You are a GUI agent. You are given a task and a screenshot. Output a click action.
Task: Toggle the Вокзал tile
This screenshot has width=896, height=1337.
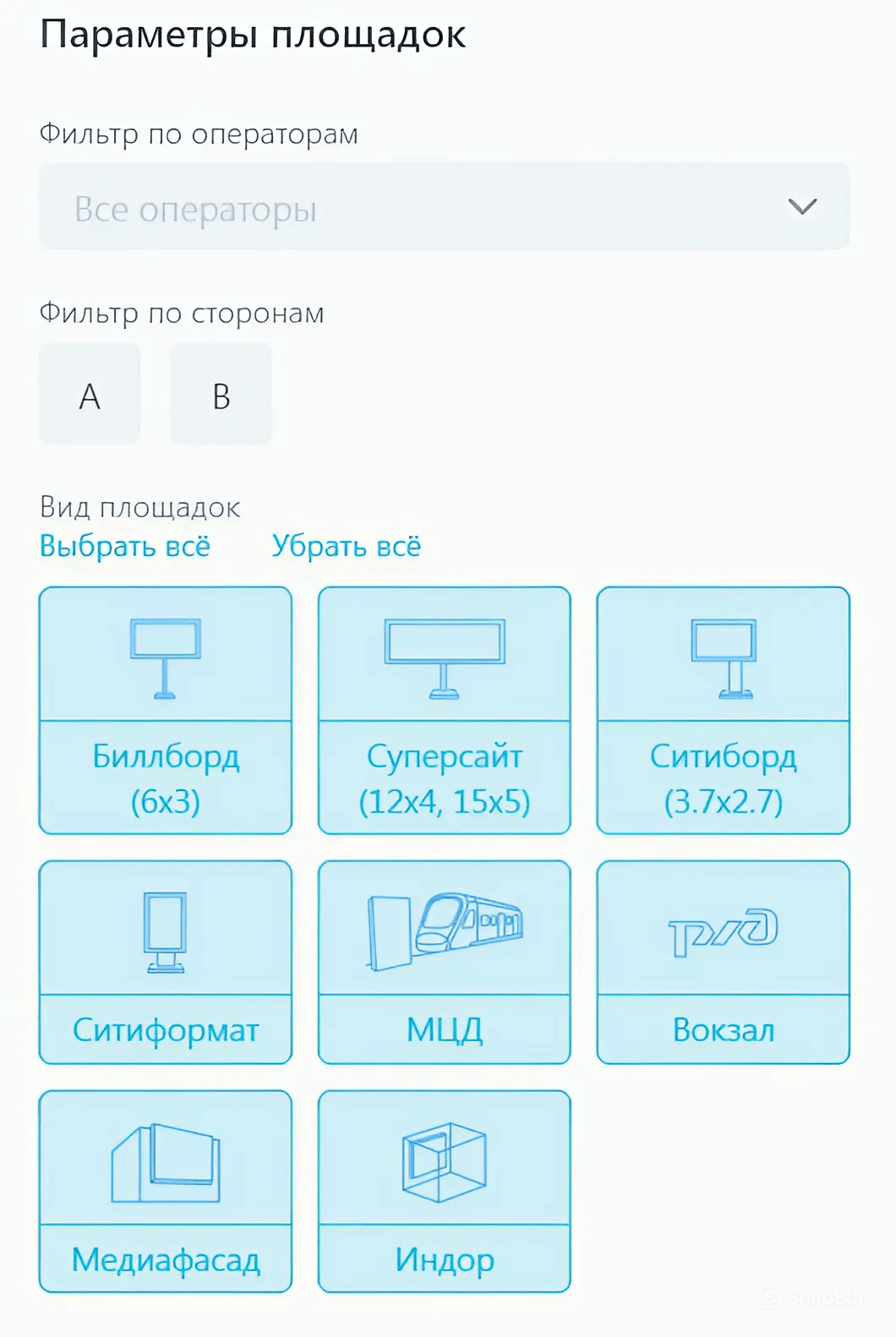(x=724, y=962)
